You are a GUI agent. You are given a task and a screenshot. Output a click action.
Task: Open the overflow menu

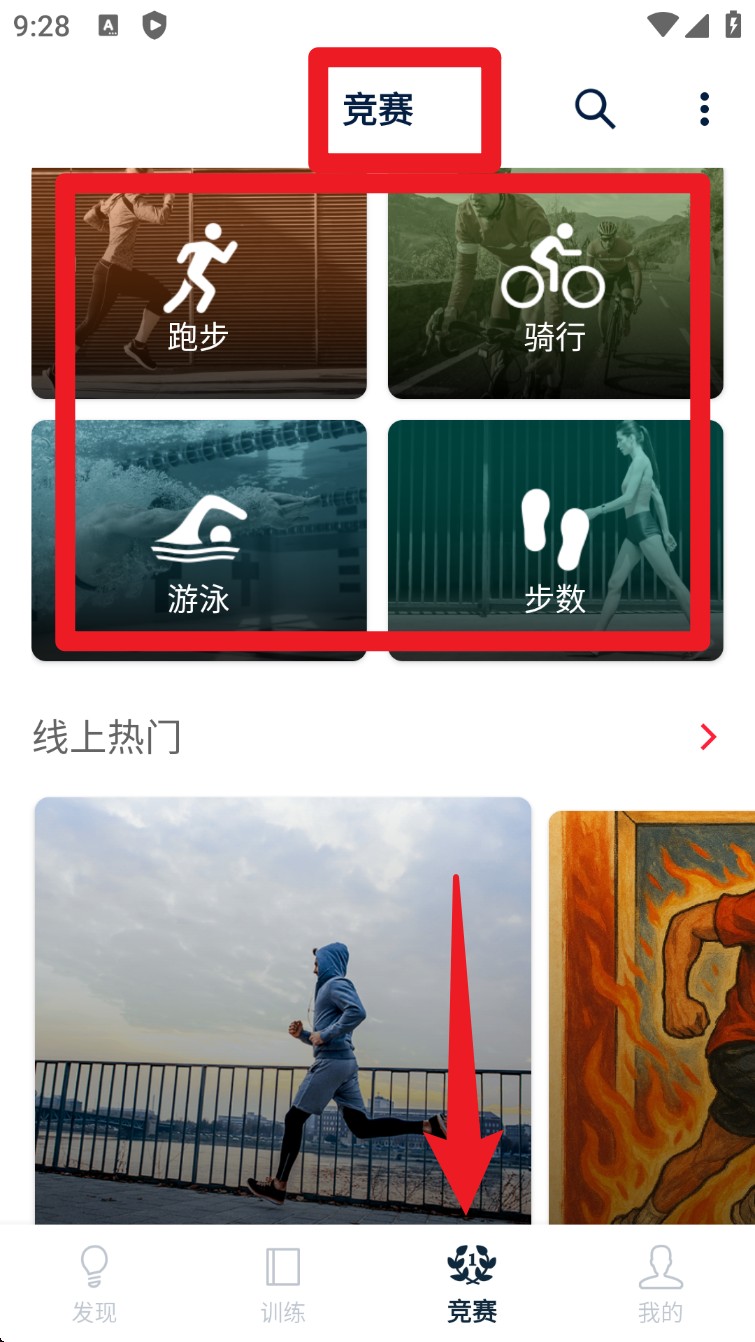(704, 108)
